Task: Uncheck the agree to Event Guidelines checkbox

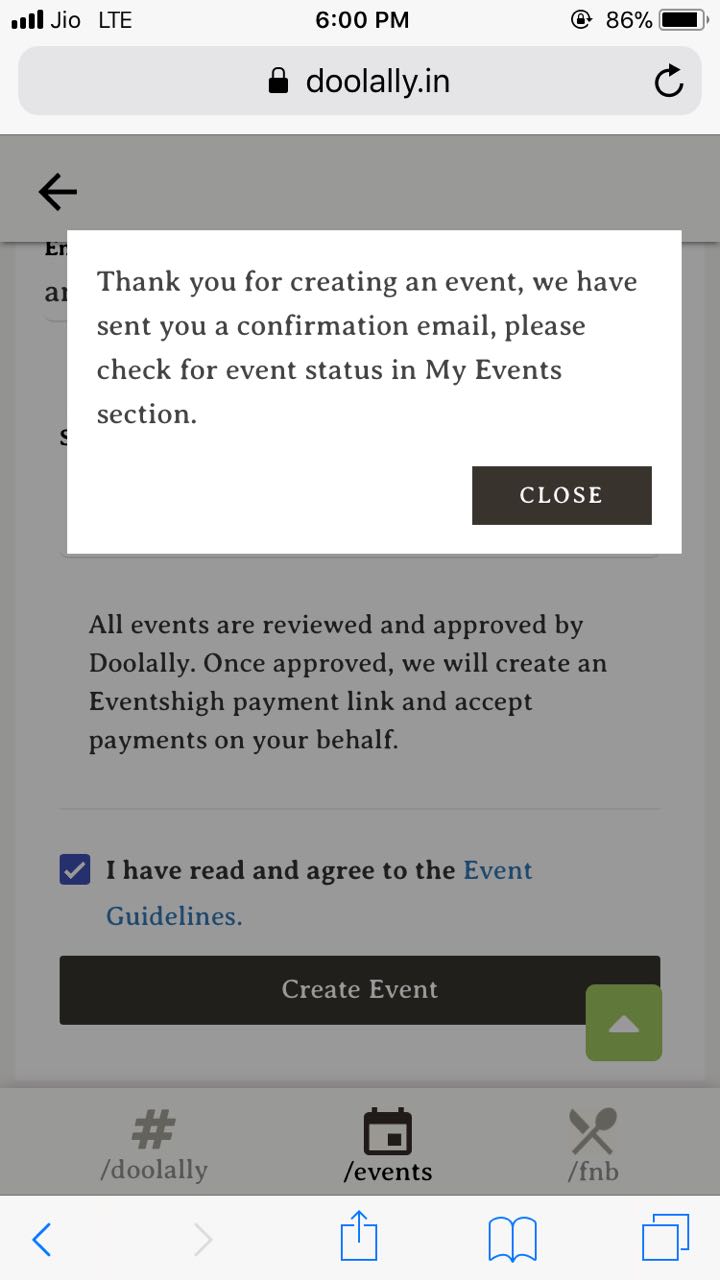Action: tap(75, 870)
